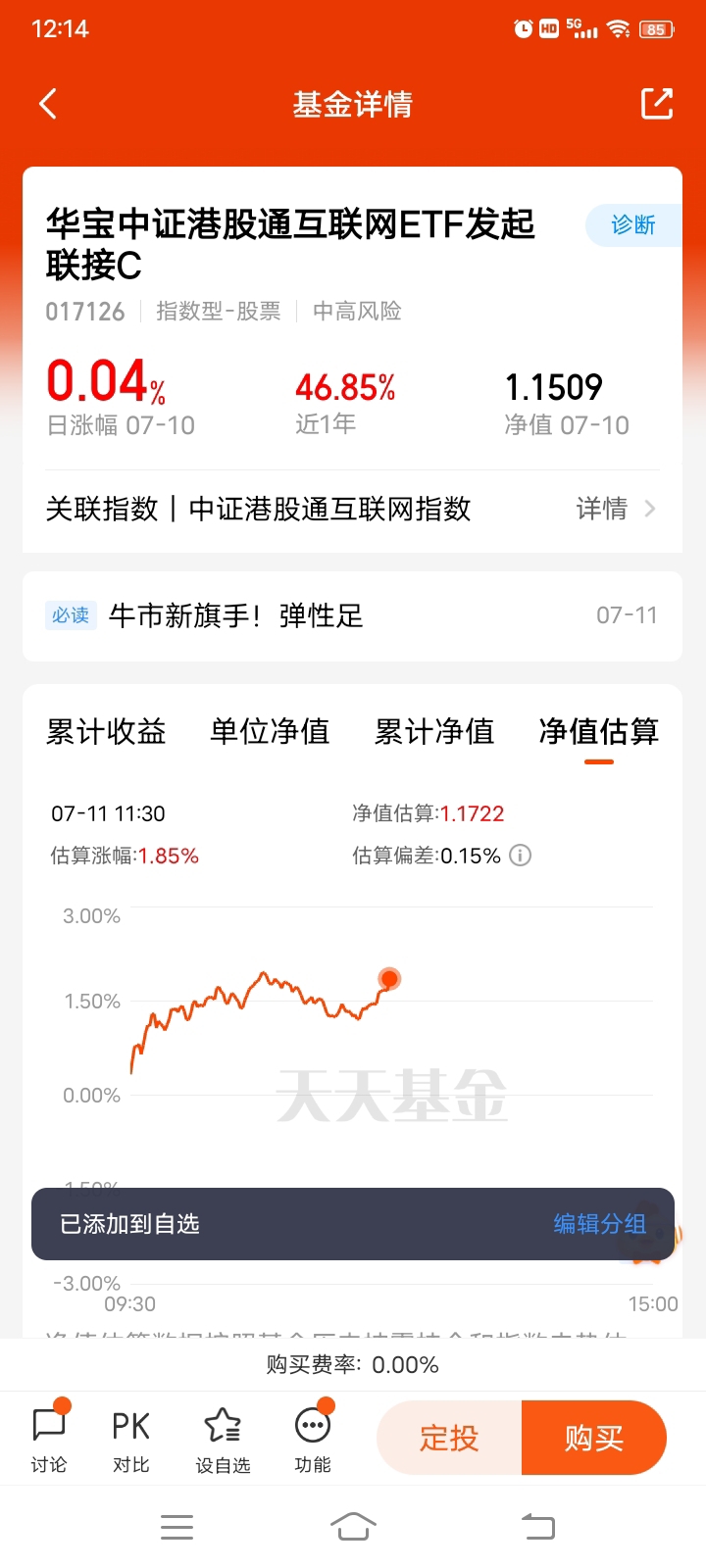
Task: Switch to the 单位净值 tab
Action: coord(270,731)
